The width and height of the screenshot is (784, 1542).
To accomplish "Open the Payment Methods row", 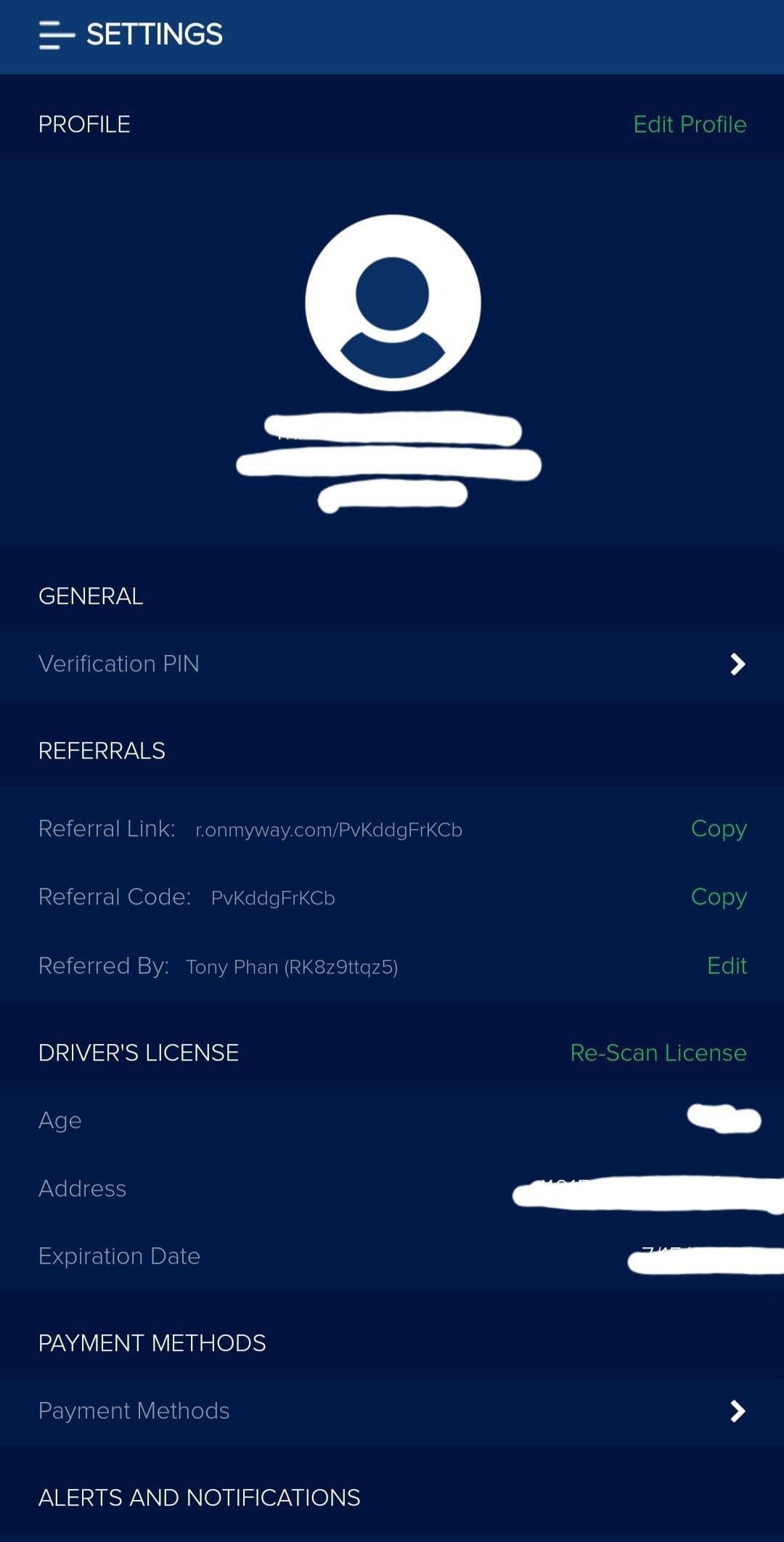I will (x=392, y=1411).
